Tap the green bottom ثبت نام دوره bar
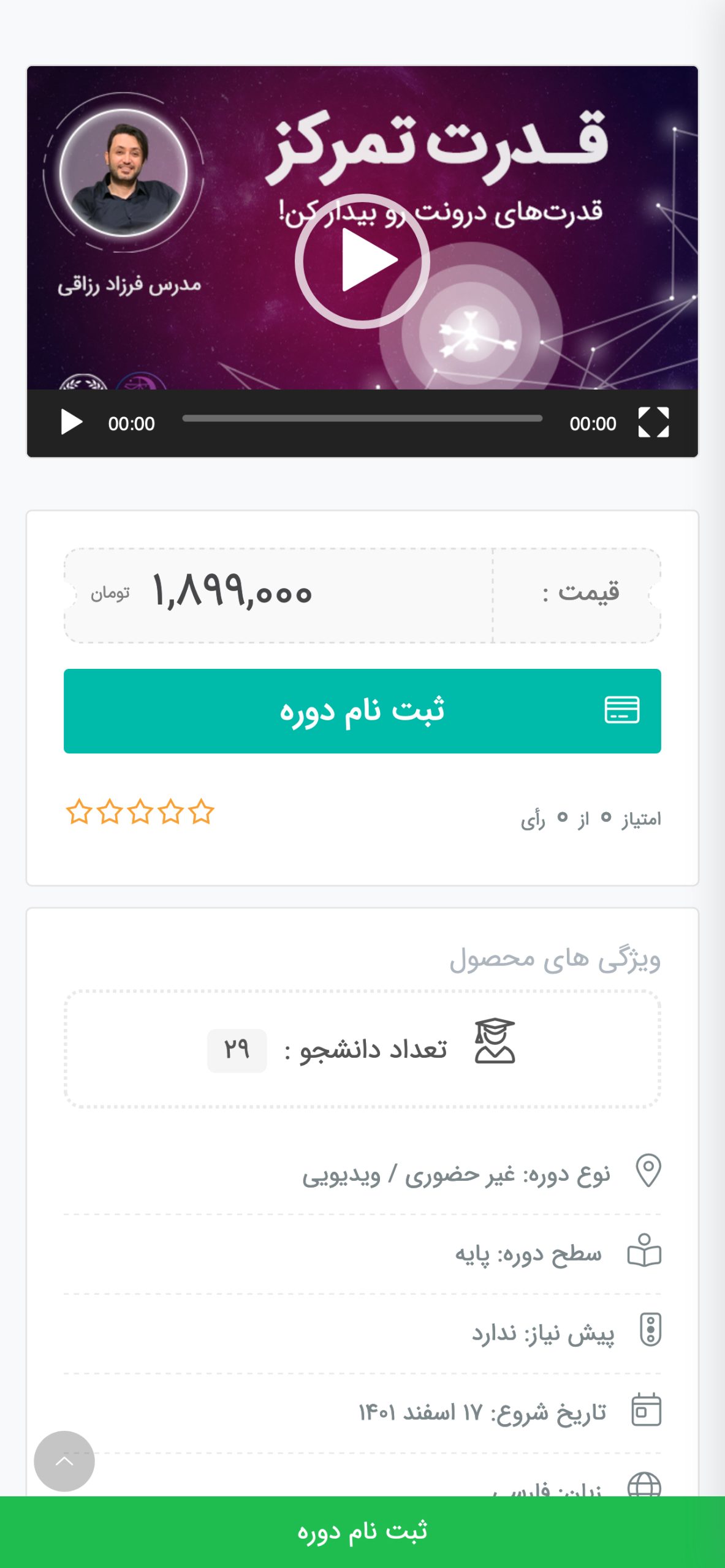This screenshot has width=725, height=1568. click(362, 1532)
